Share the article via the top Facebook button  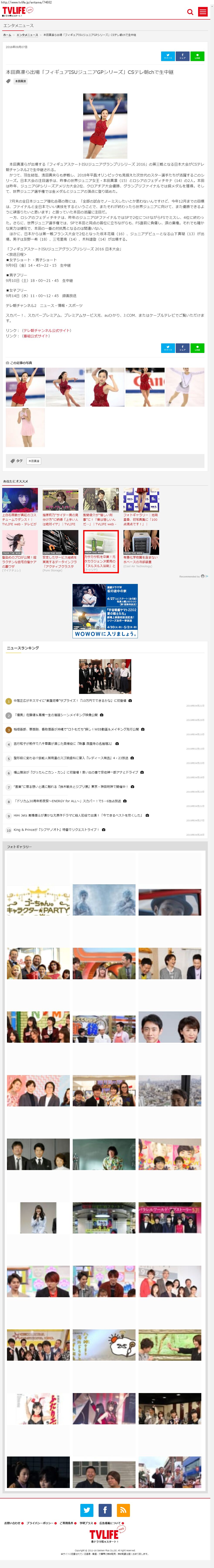pos(182,56)
